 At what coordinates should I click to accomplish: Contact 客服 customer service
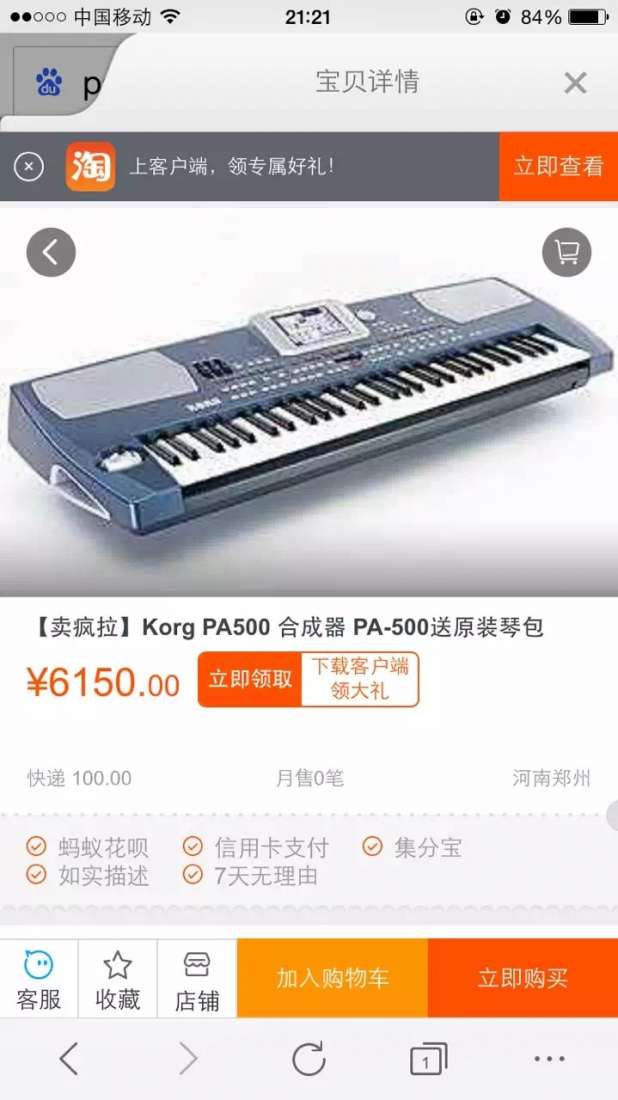click(x=39, y=980)
